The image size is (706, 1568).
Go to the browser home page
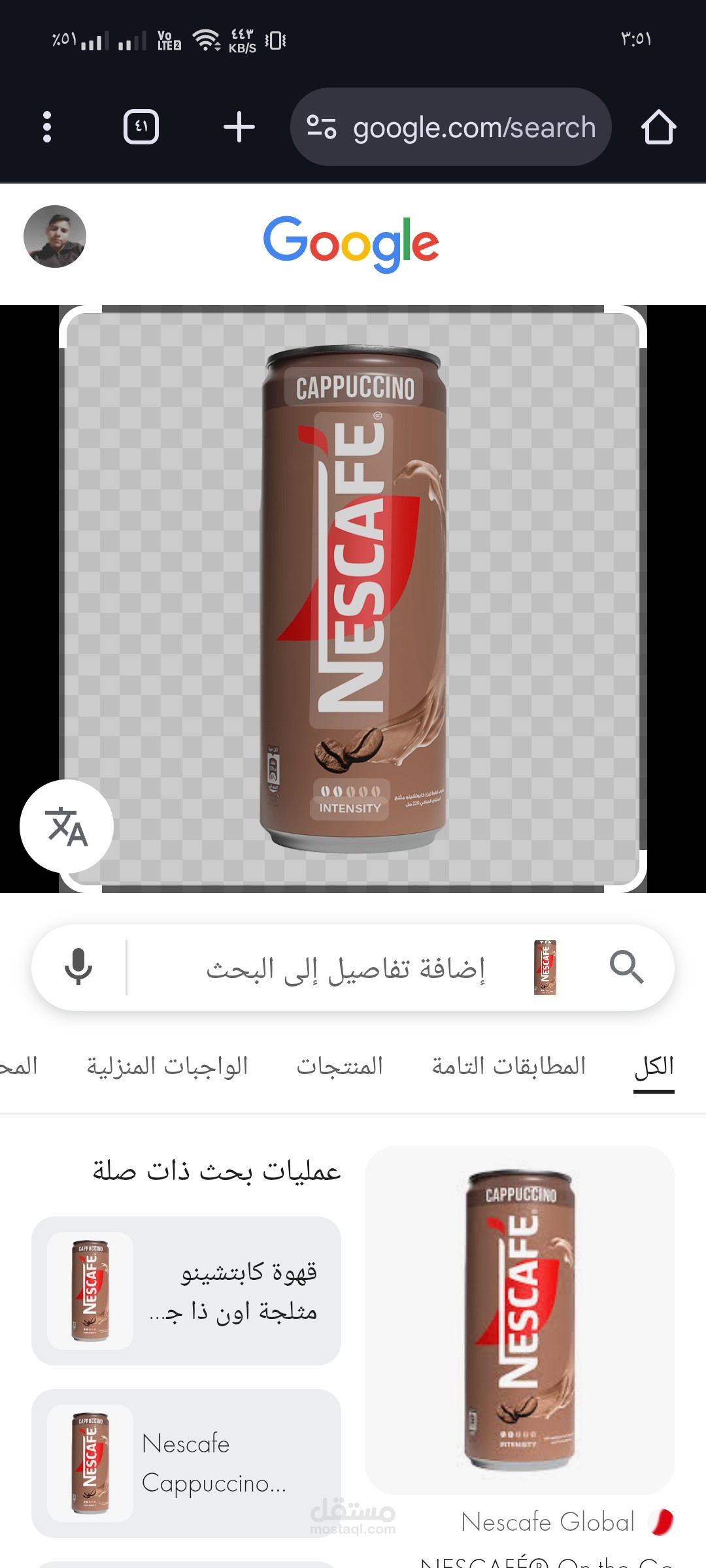coord(658,127)
